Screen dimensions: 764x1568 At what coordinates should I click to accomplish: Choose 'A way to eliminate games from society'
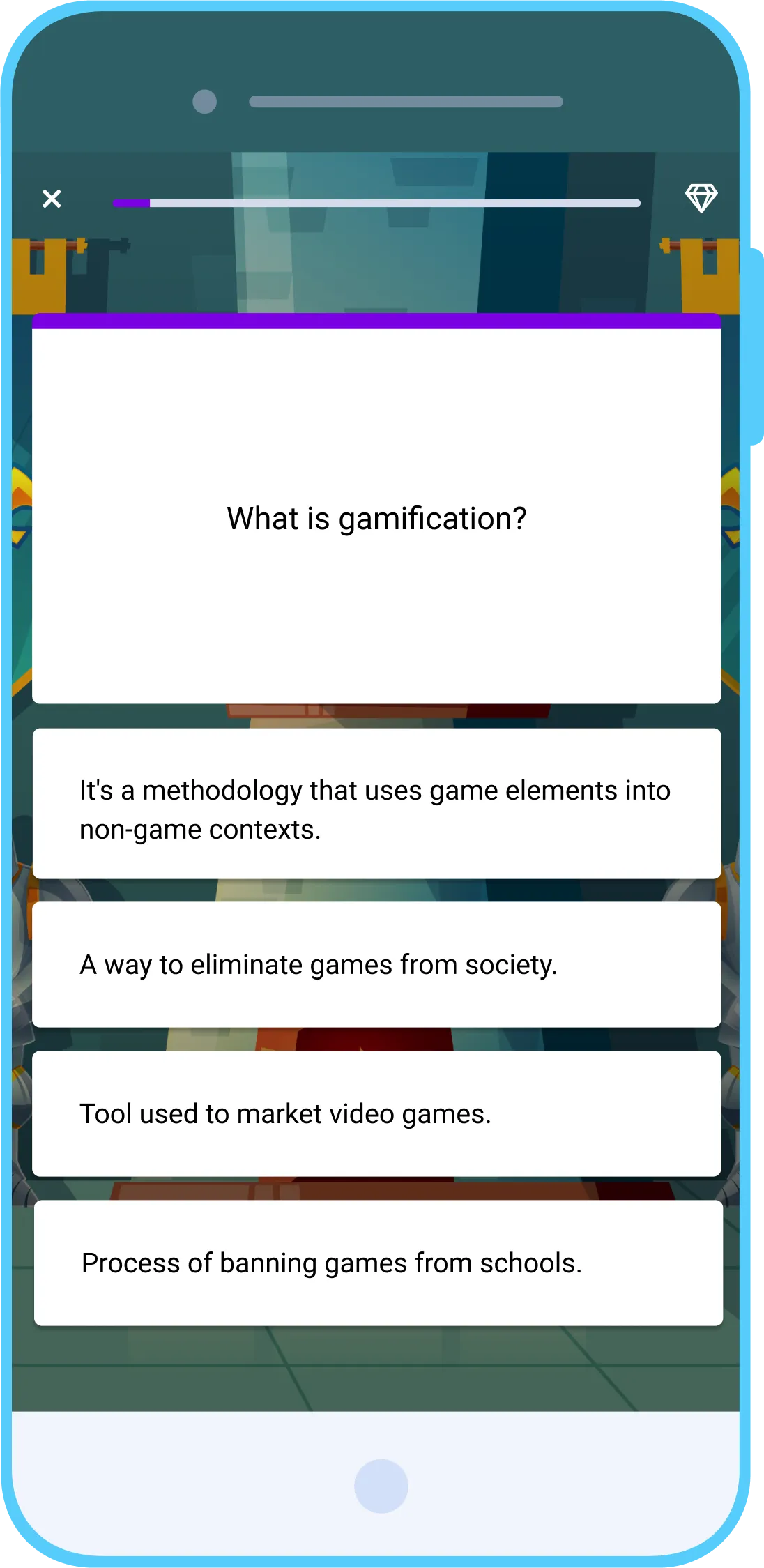(376, 964)
